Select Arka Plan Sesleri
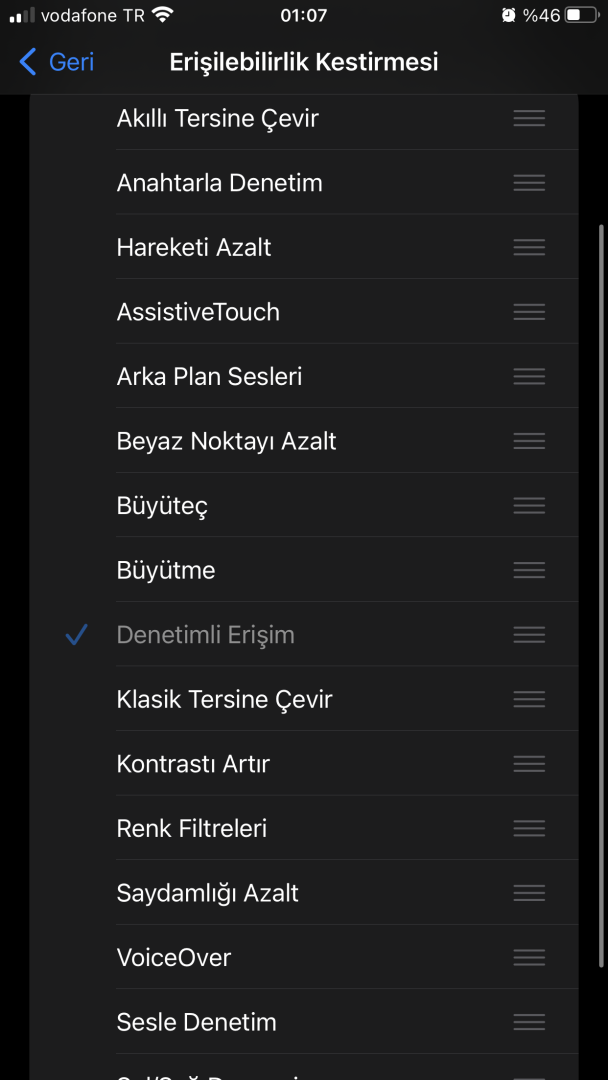Screen dimensions: 608x1080 click(209, 377)
